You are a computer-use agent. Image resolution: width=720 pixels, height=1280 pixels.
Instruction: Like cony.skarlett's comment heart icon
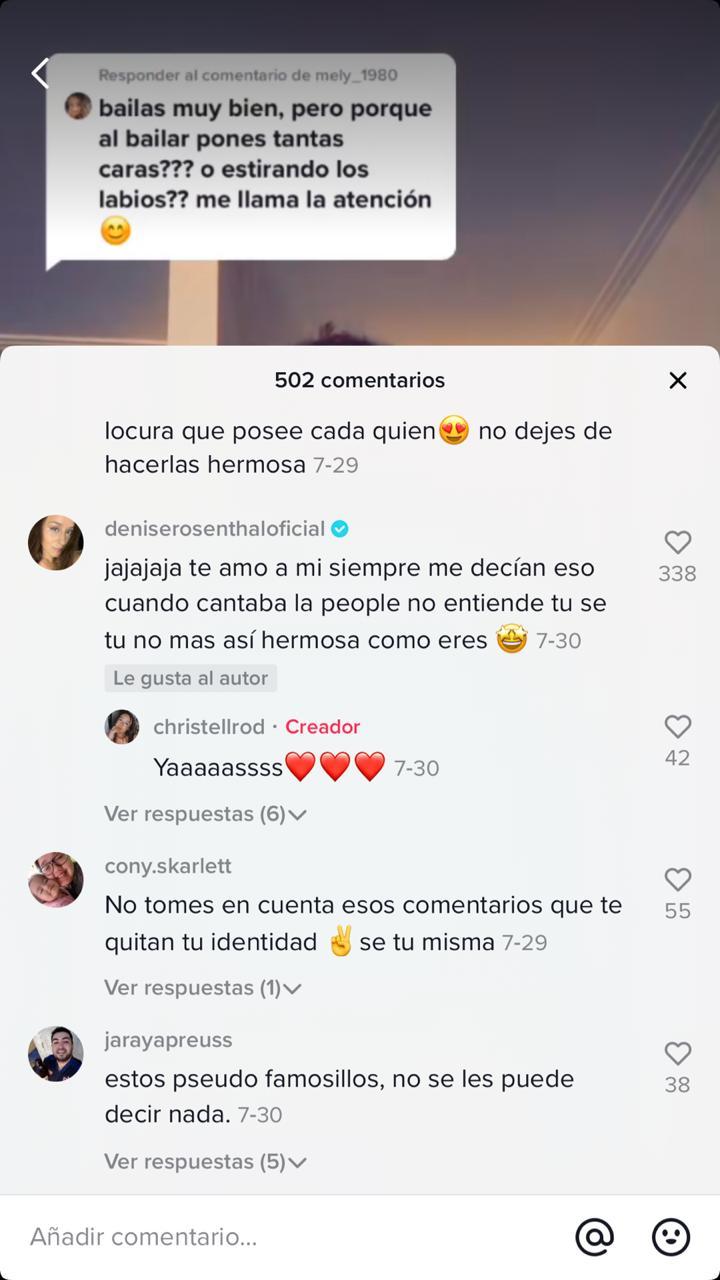678,880
